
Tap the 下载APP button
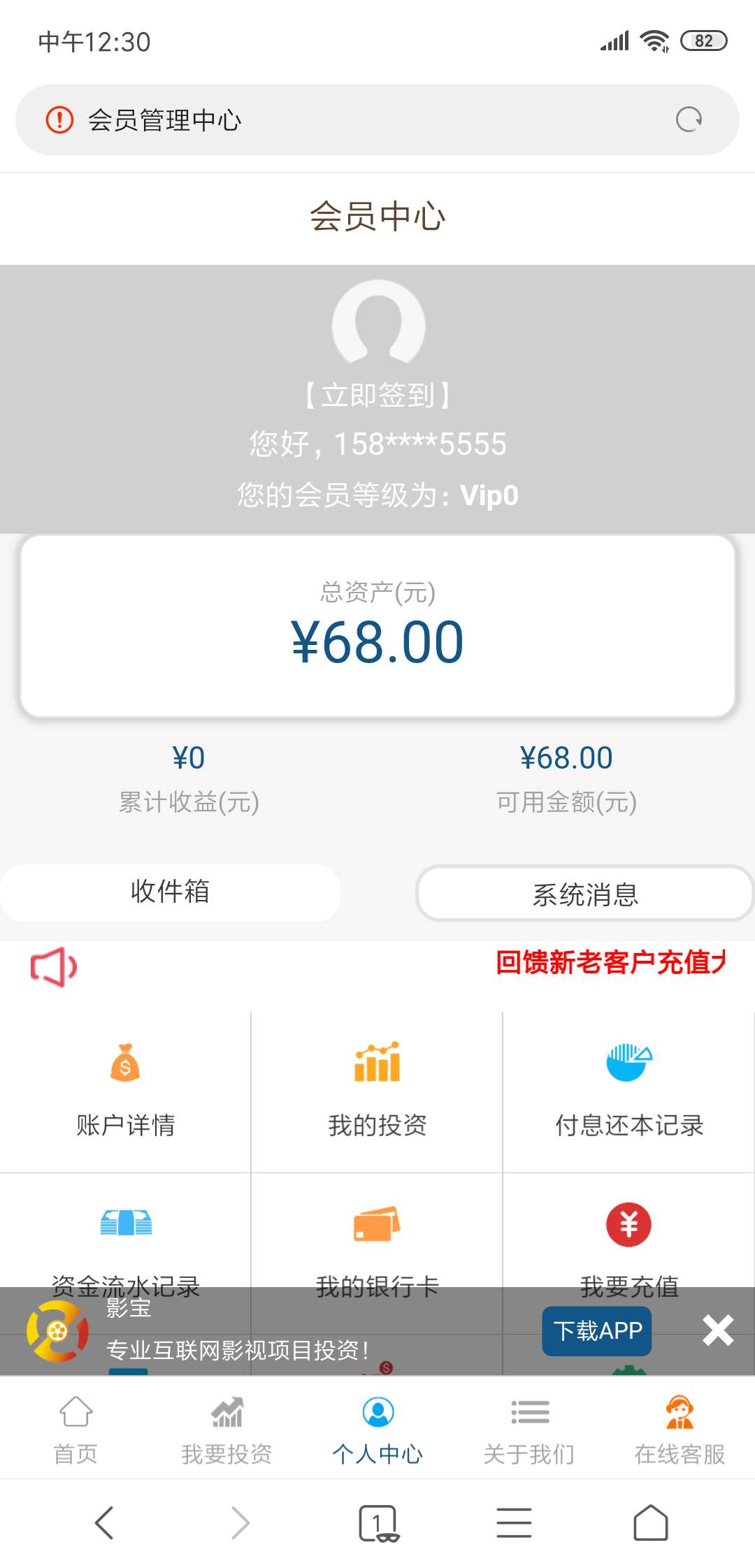[597, 1330]
